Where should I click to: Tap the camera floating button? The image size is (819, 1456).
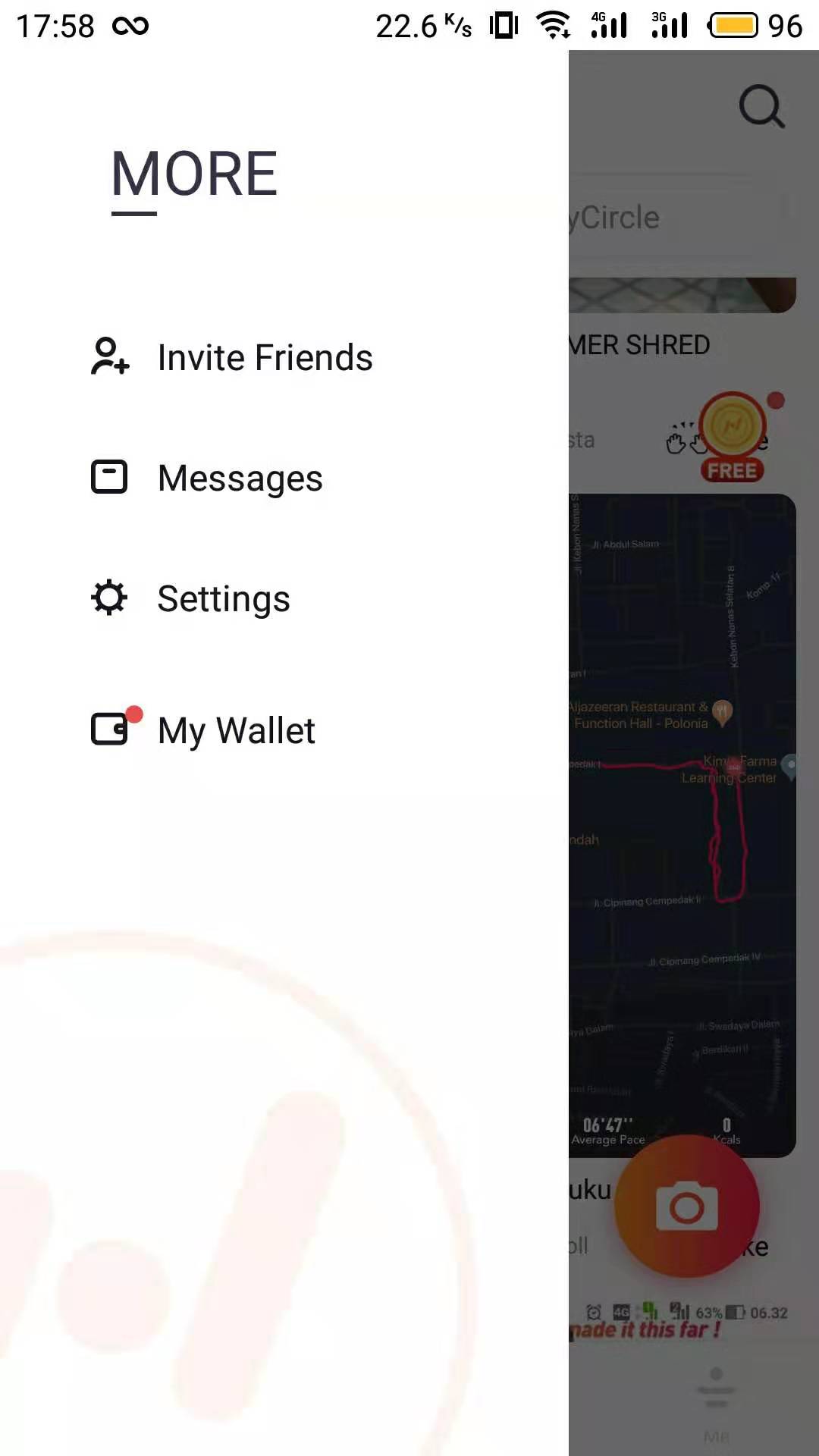pos(687,1206)
